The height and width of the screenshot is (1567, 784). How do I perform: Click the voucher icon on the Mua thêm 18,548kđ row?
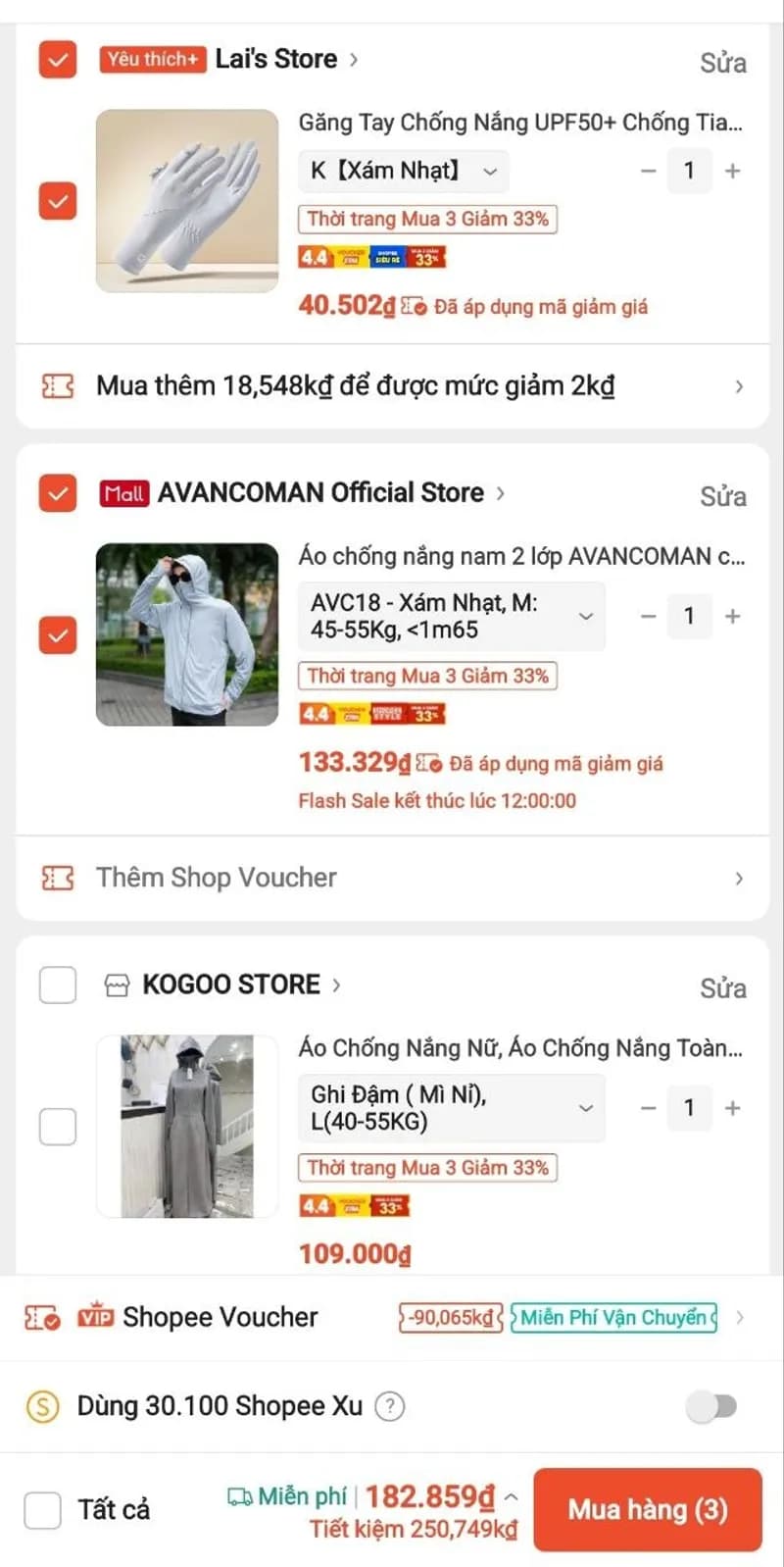57,386
